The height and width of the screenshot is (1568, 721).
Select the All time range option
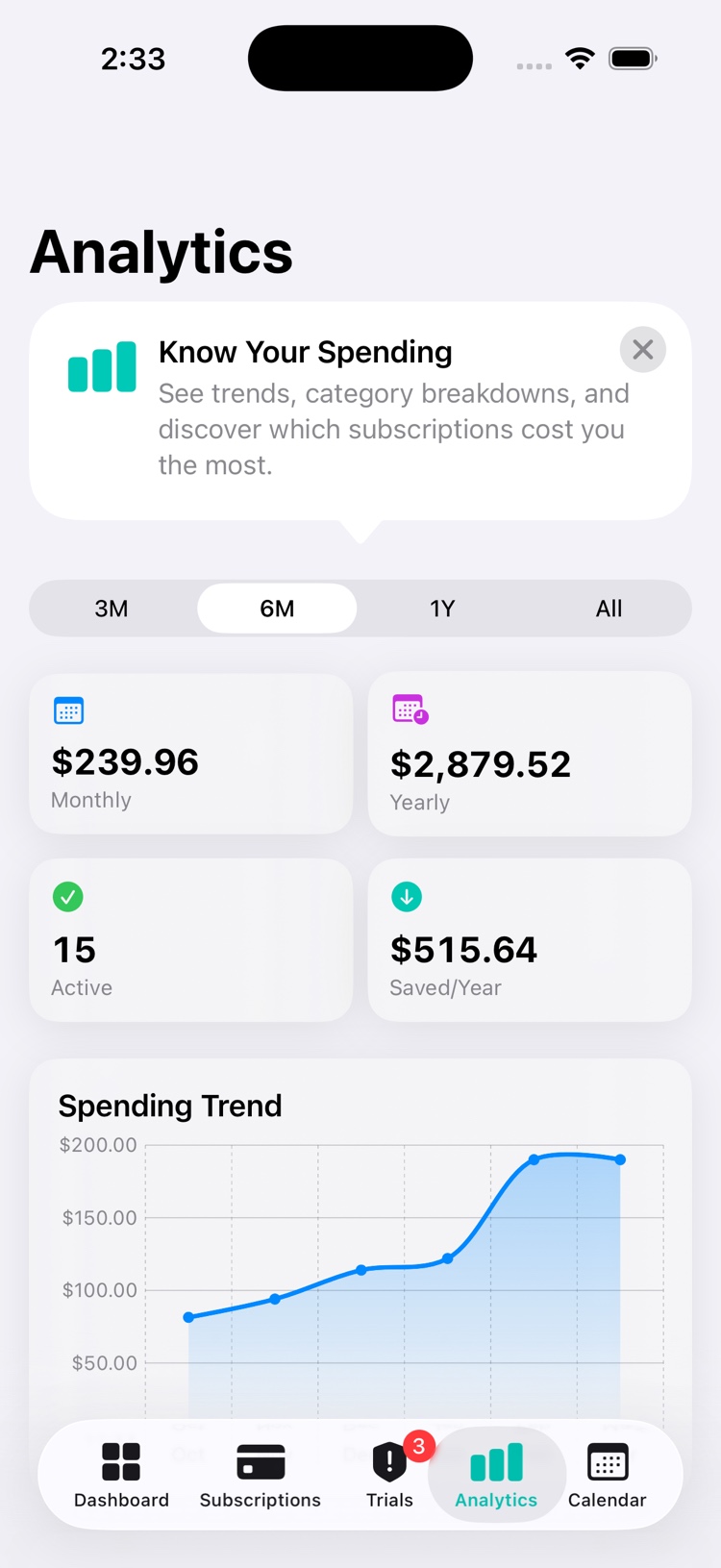coord(609,608)
